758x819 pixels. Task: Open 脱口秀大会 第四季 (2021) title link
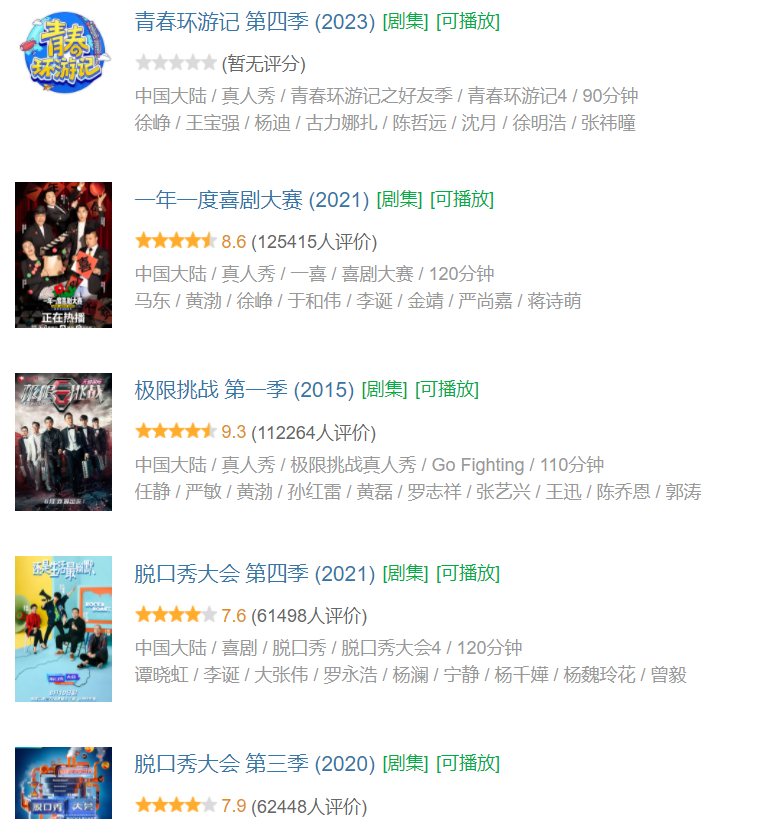pyautogui.click(x=254, y=574)
